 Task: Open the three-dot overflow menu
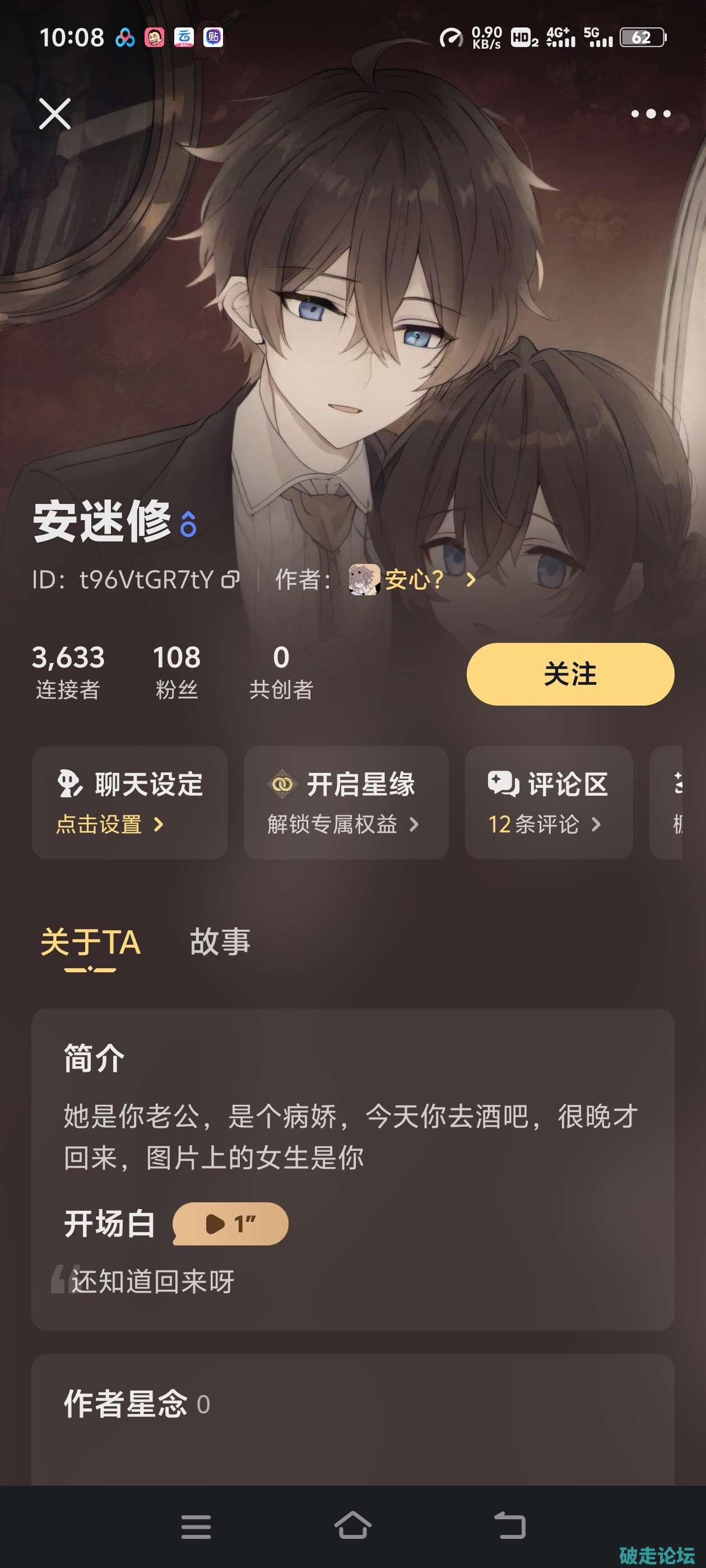pyautogui.click(x=650, y=114)
